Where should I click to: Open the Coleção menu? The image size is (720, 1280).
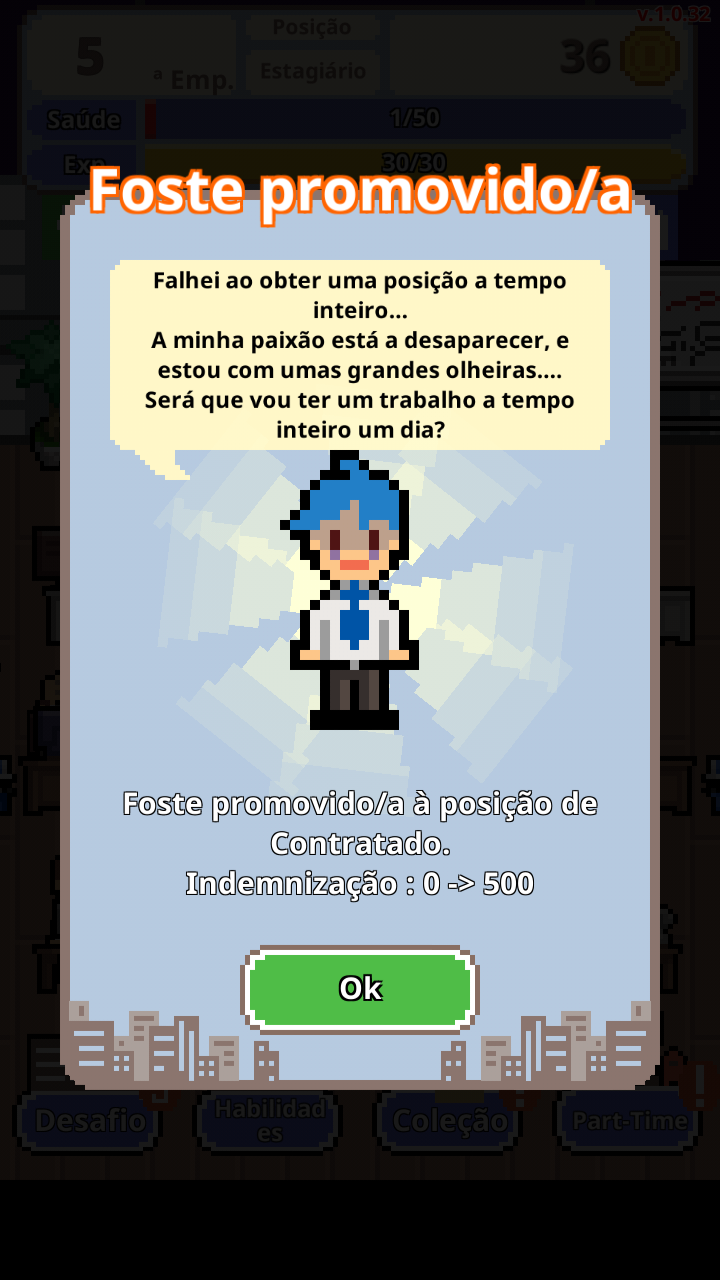tap(448, 1120)
